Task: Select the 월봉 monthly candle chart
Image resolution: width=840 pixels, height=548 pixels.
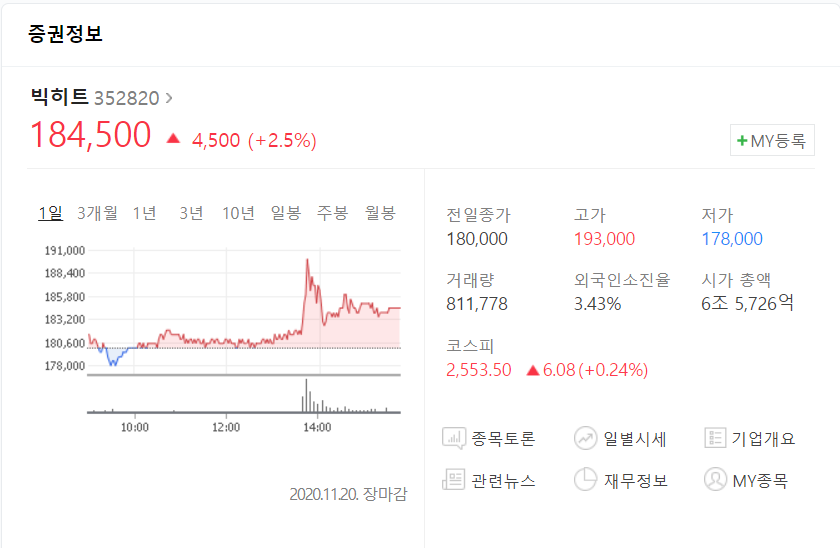Action: click(380, 212)
